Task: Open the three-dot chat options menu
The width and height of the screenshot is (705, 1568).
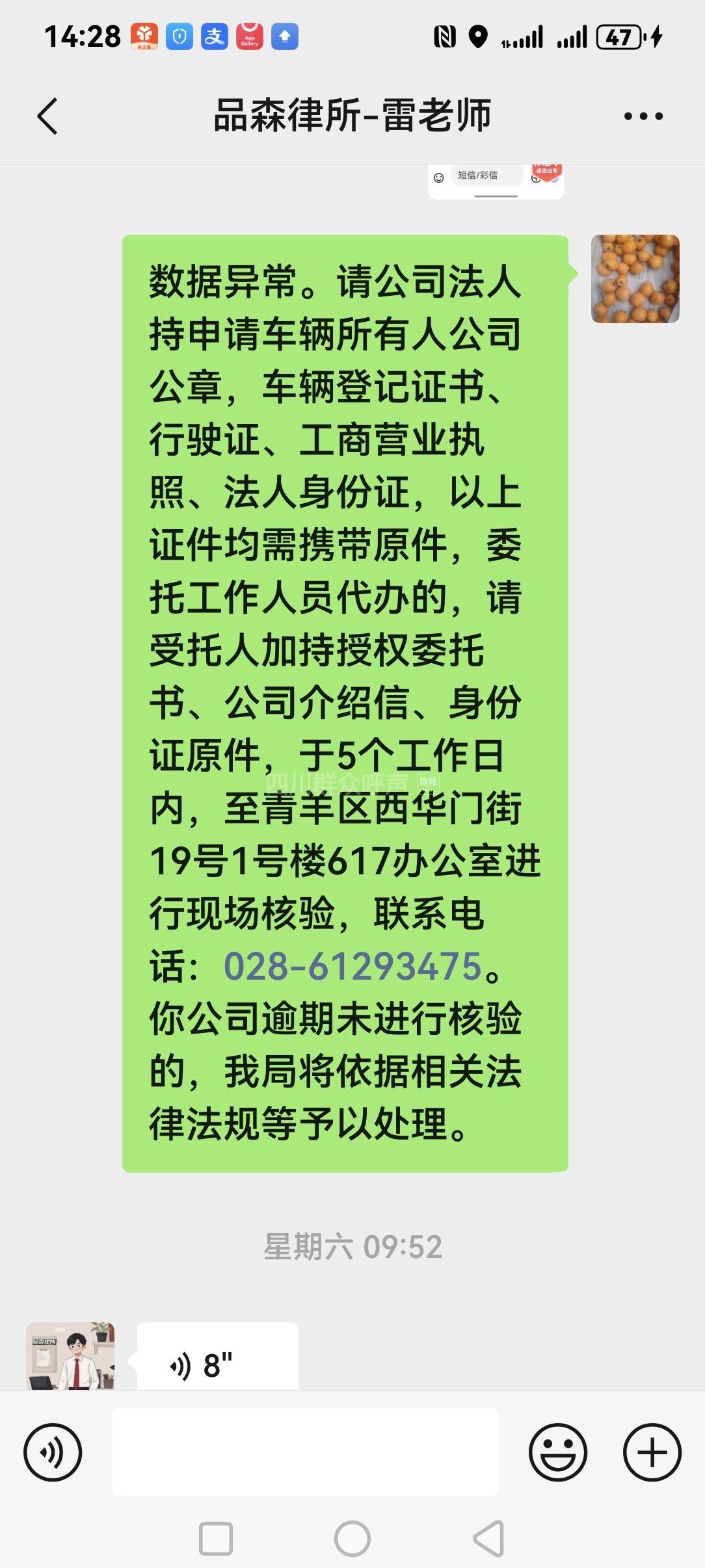Action: pos(643,116)
